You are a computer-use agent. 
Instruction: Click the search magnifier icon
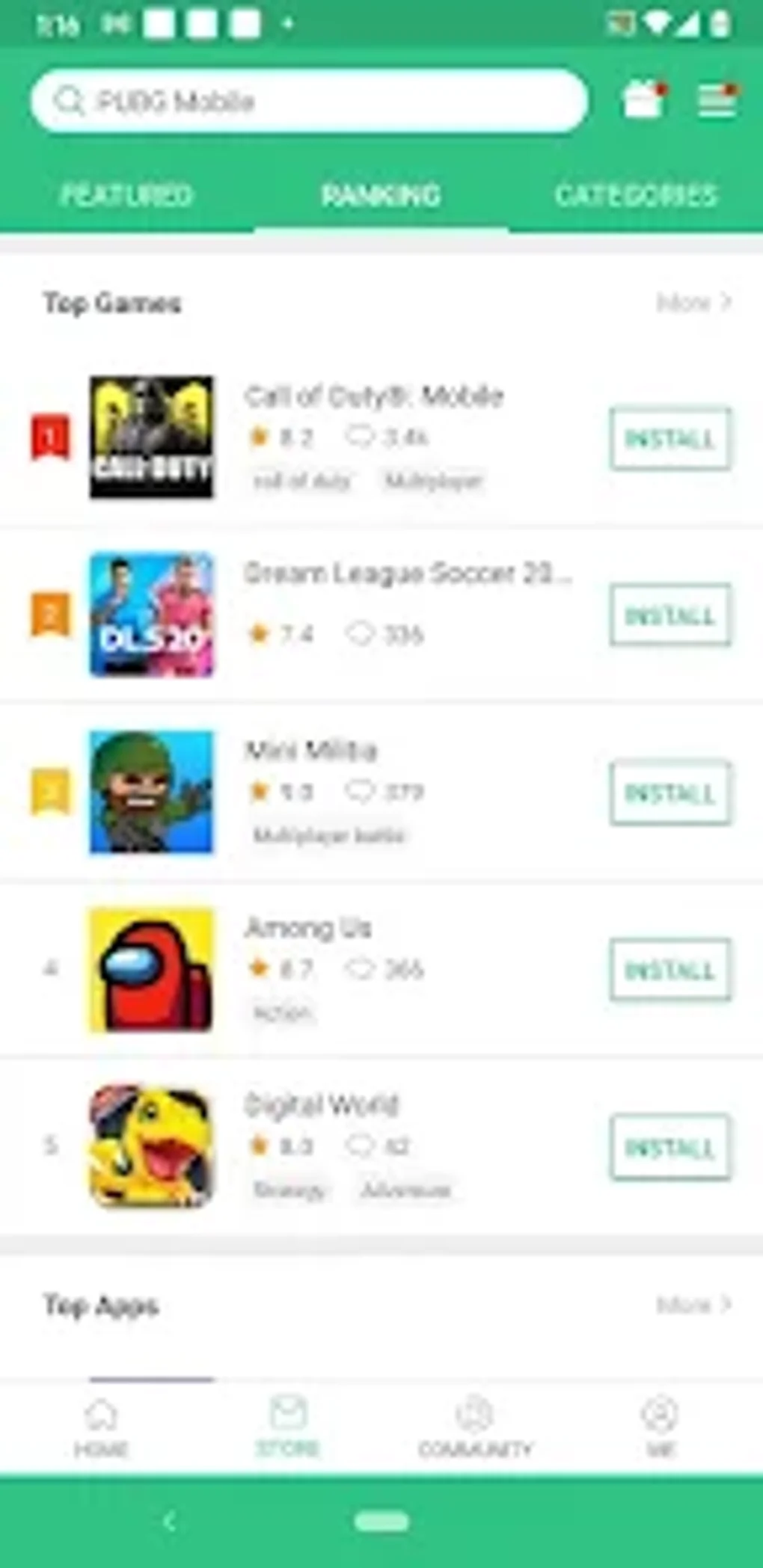coord(69,102)
